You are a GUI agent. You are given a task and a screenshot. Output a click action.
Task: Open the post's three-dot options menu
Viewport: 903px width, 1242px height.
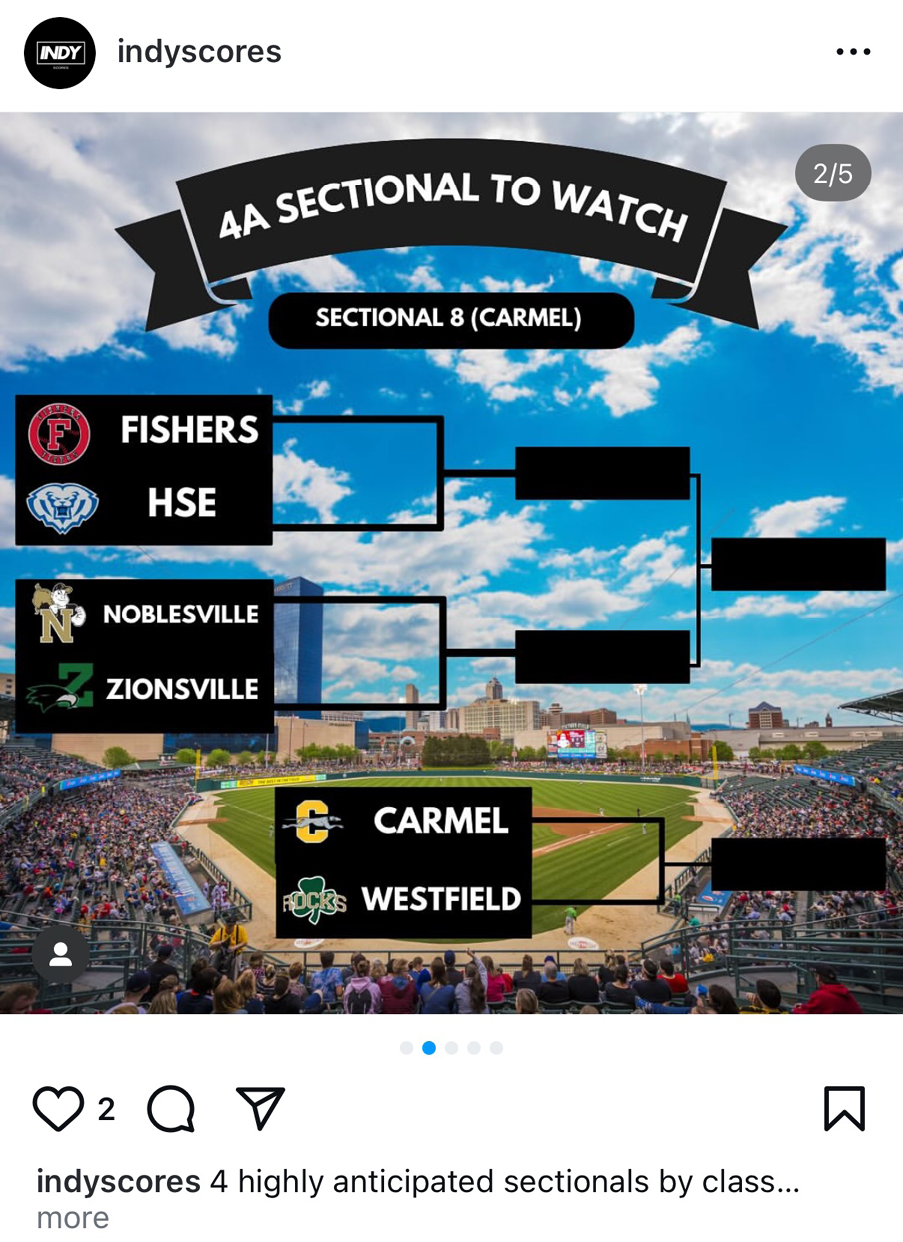853,52
